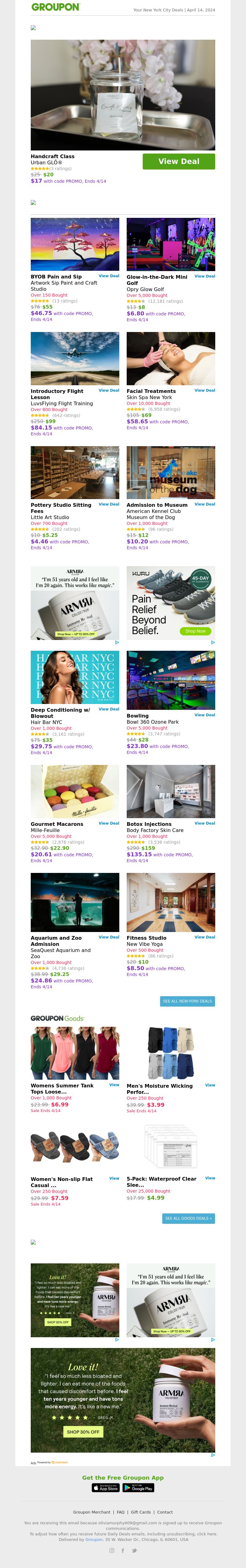
Task: View the Introductory Flight Lesson deal
Action: coord(108,390)
